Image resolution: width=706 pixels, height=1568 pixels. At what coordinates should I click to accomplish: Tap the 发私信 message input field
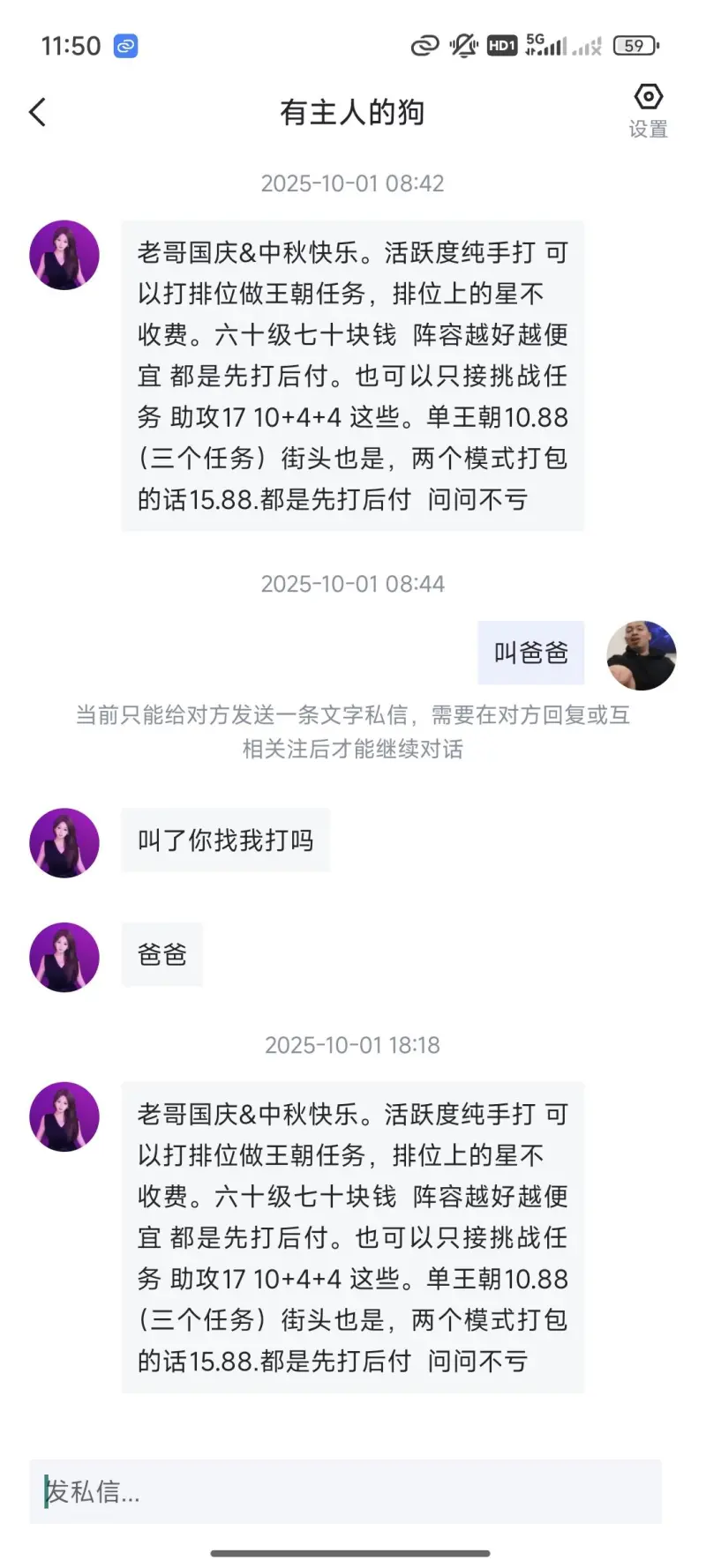click(345, 1491)
